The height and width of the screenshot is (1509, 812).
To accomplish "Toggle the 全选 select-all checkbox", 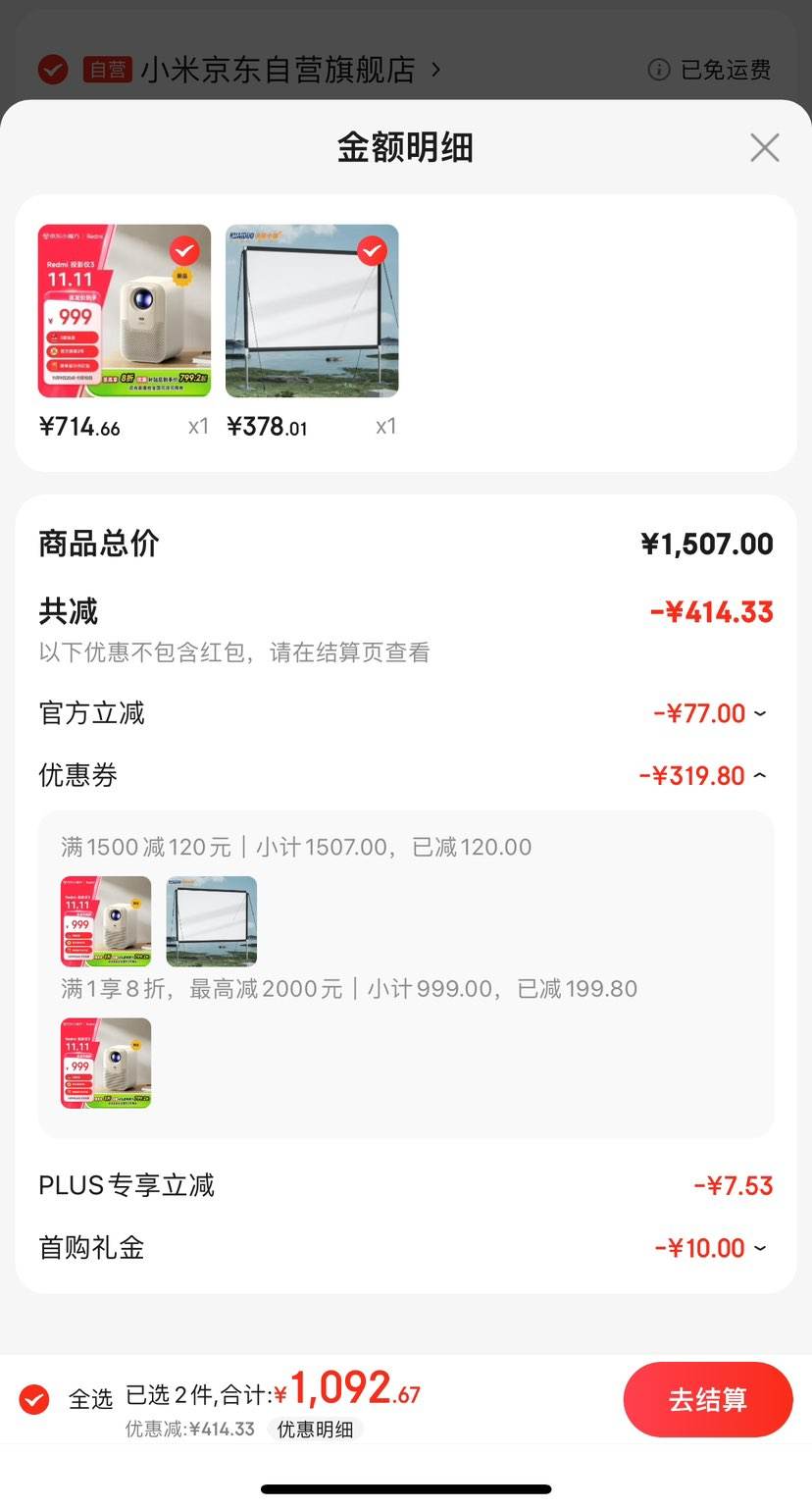I will point(33,1400).
